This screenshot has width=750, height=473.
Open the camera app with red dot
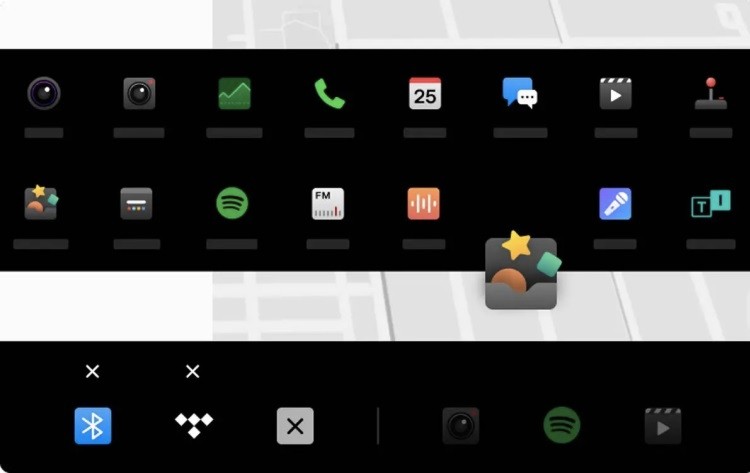click(x=139, y=94)
